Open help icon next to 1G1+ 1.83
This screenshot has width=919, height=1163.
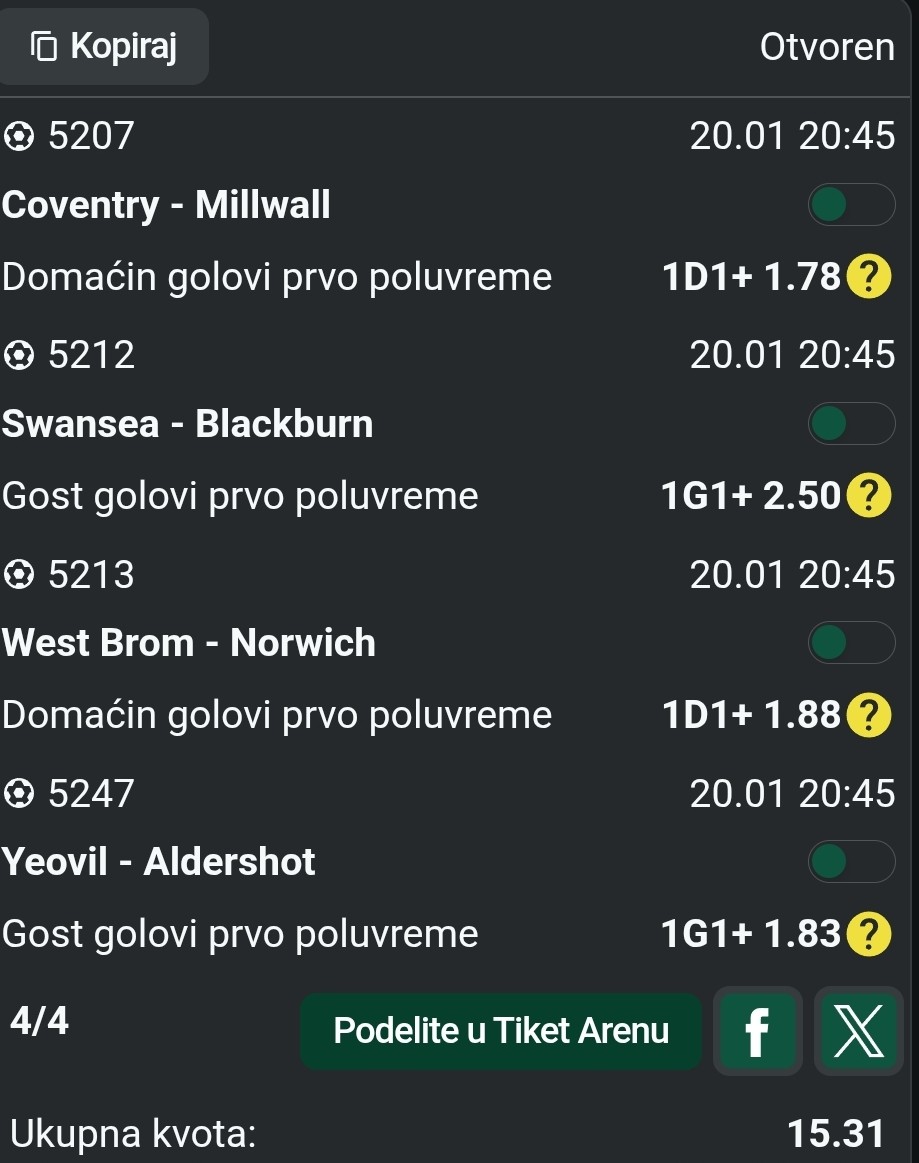[868, 934]
